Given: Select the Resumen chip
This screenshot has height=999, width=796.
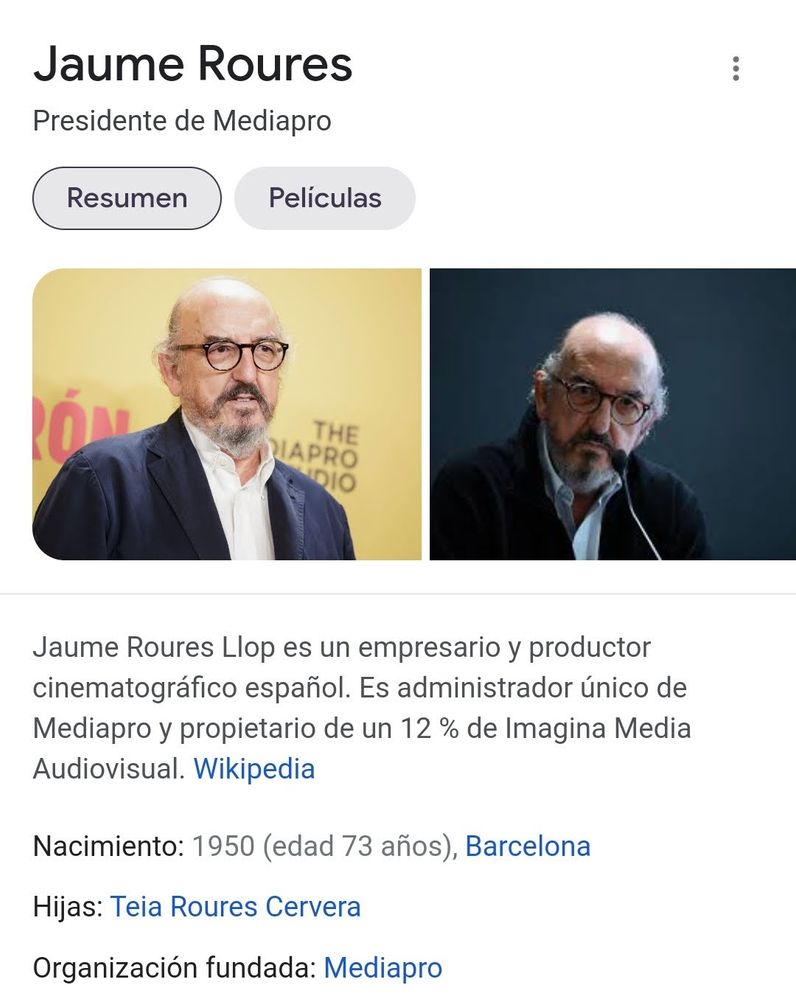Looking at the screenshot, I should point(127,198).
